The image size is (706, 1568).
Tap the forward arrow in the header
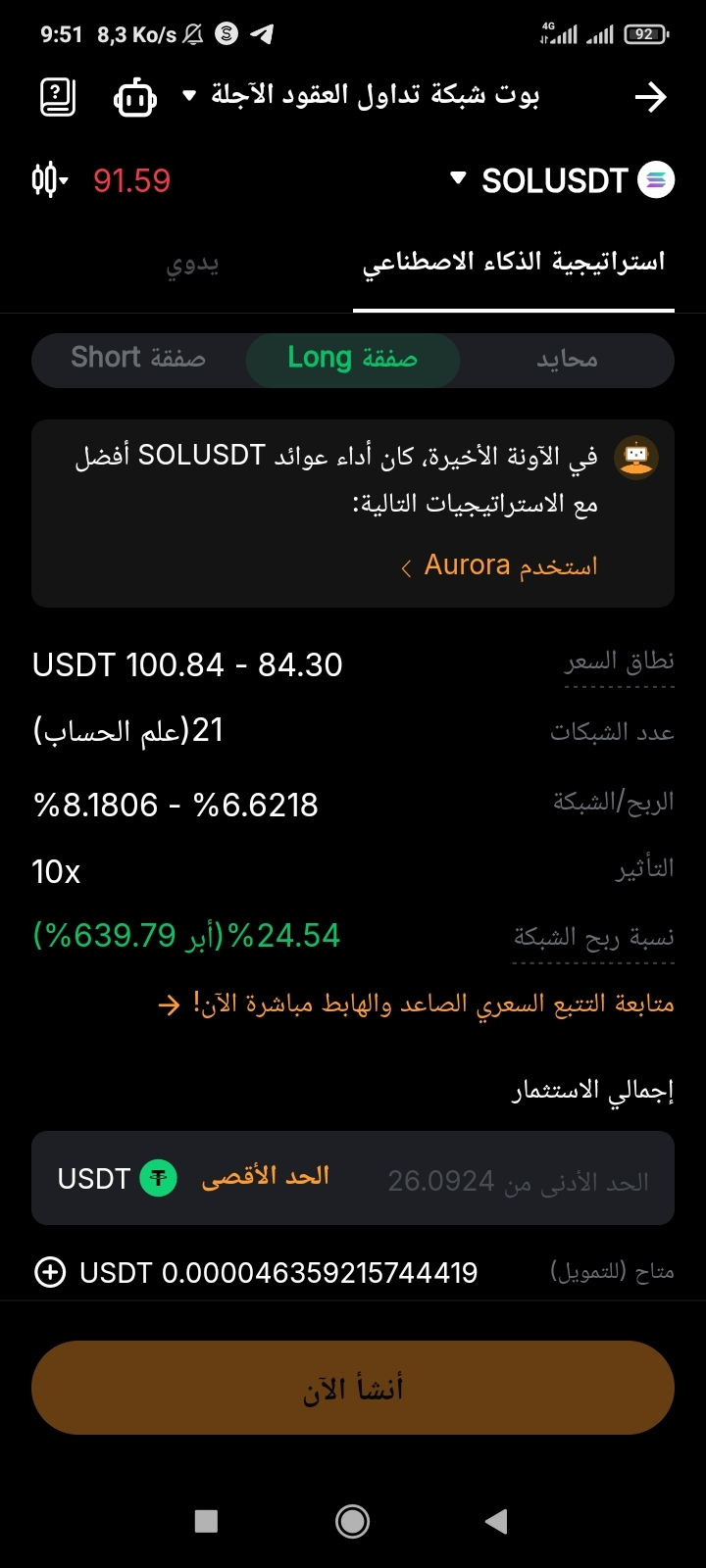click(650, 97)
